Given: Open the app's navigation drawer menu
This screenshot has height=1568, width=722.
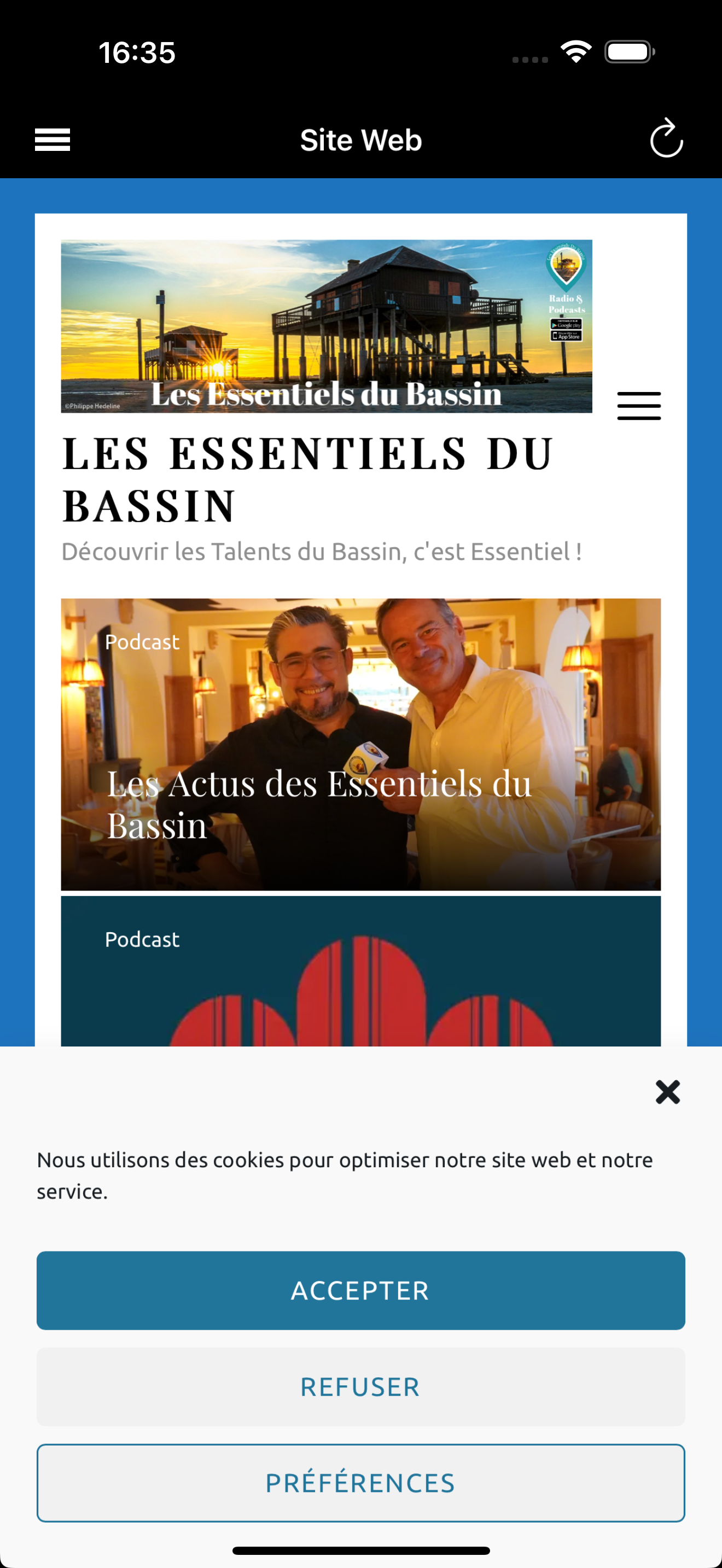Looking at the screenshot, I should tap(53, 139).
